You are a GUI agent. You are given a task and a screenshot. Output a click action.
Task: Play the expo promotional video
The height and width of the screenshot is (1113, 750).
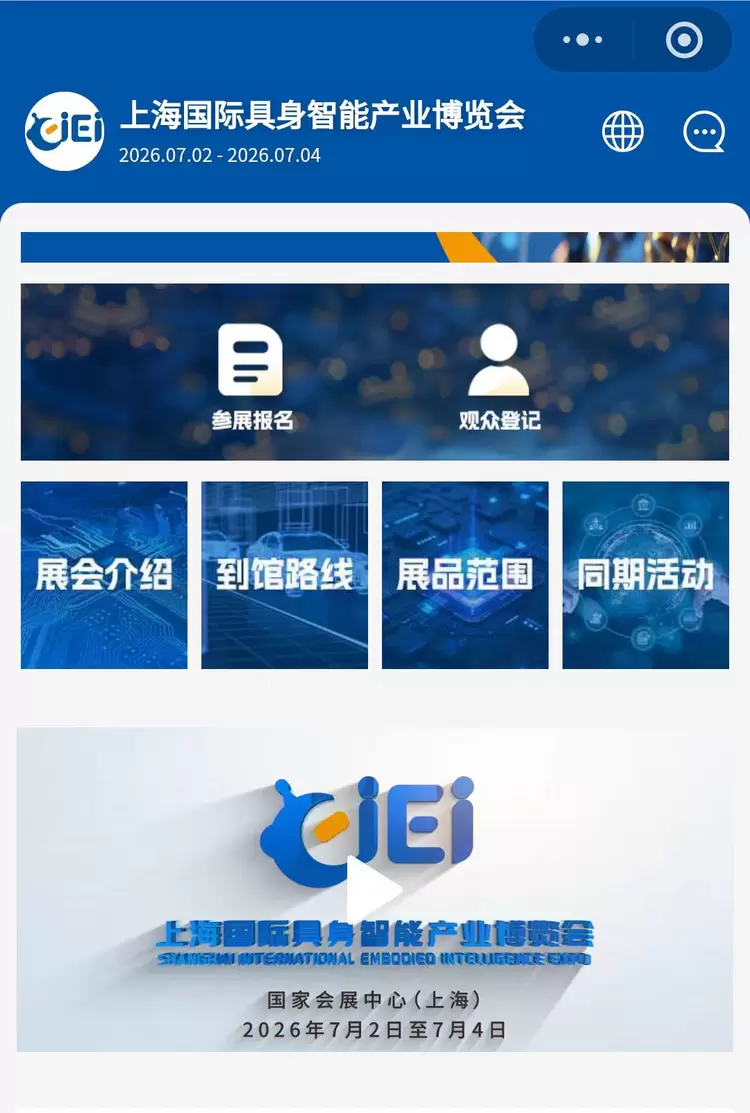pos(374,888)
